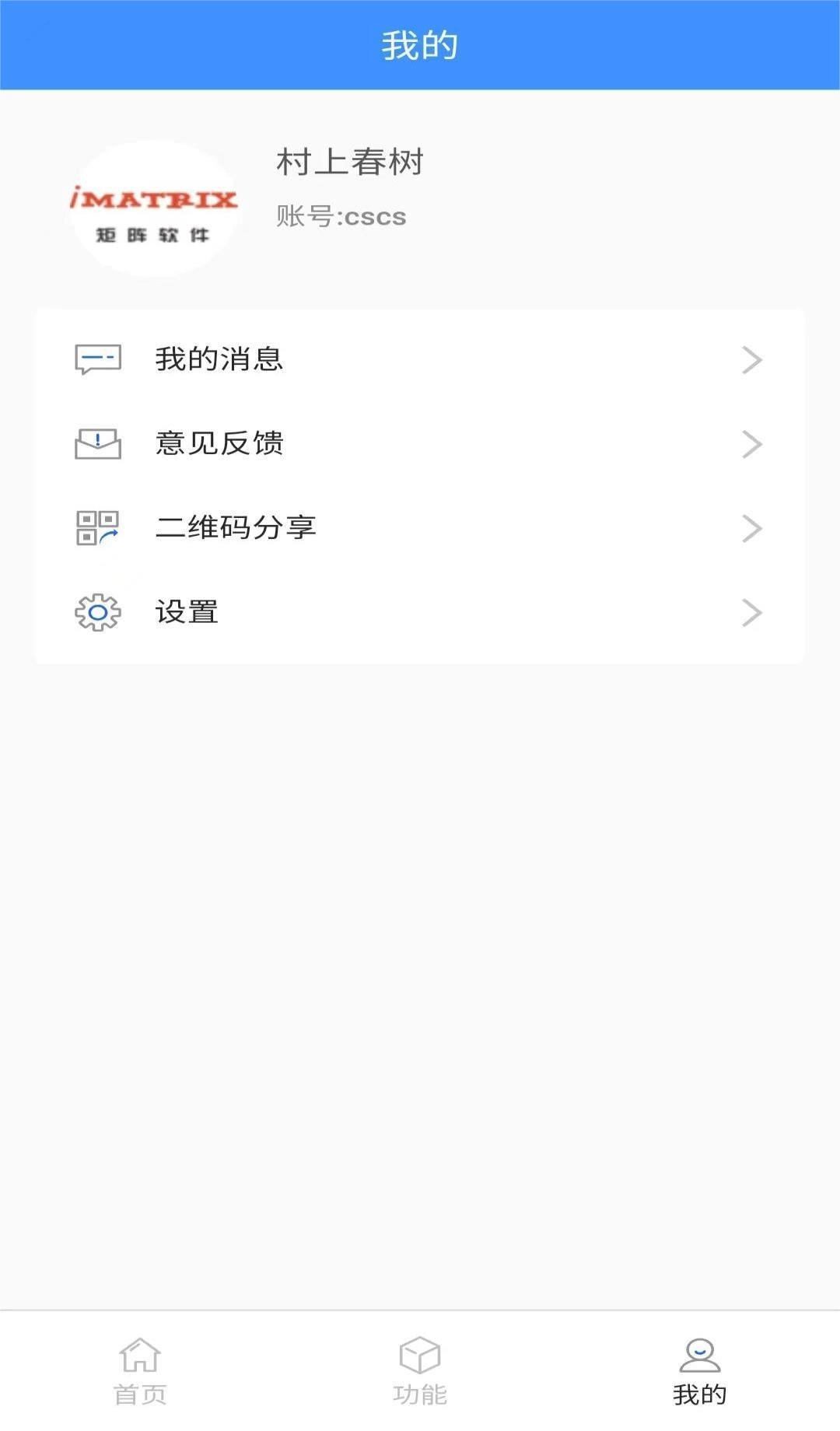Click the 账号:cscs account label
Image resolution: width=840 pixels, height=1431 pixels.
(x=340, y=216)
